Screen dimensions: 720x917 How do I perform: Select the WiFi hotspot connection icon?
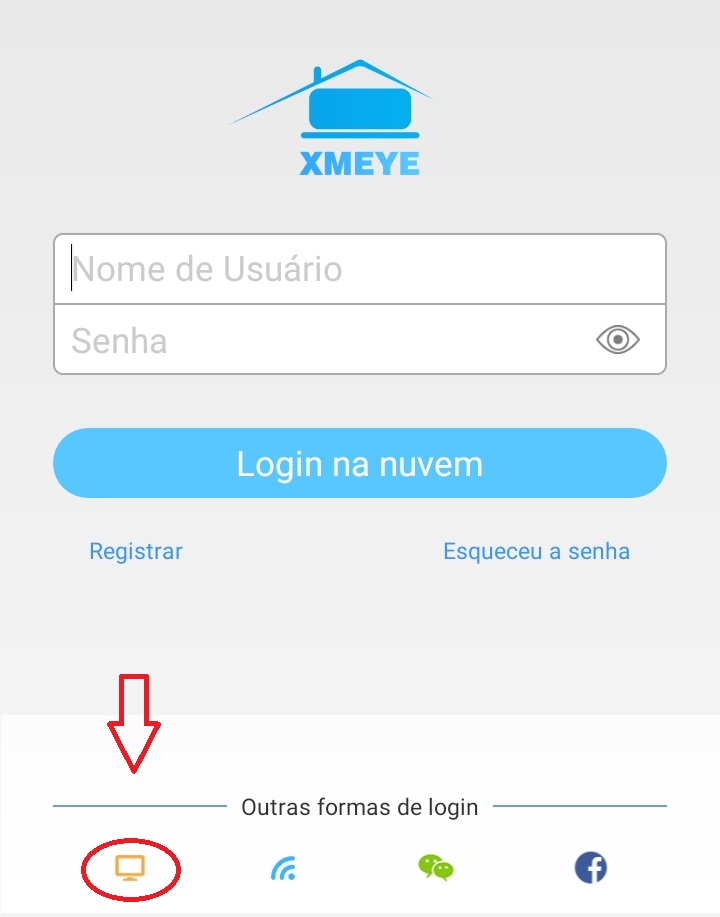click(x=284, y=868)
